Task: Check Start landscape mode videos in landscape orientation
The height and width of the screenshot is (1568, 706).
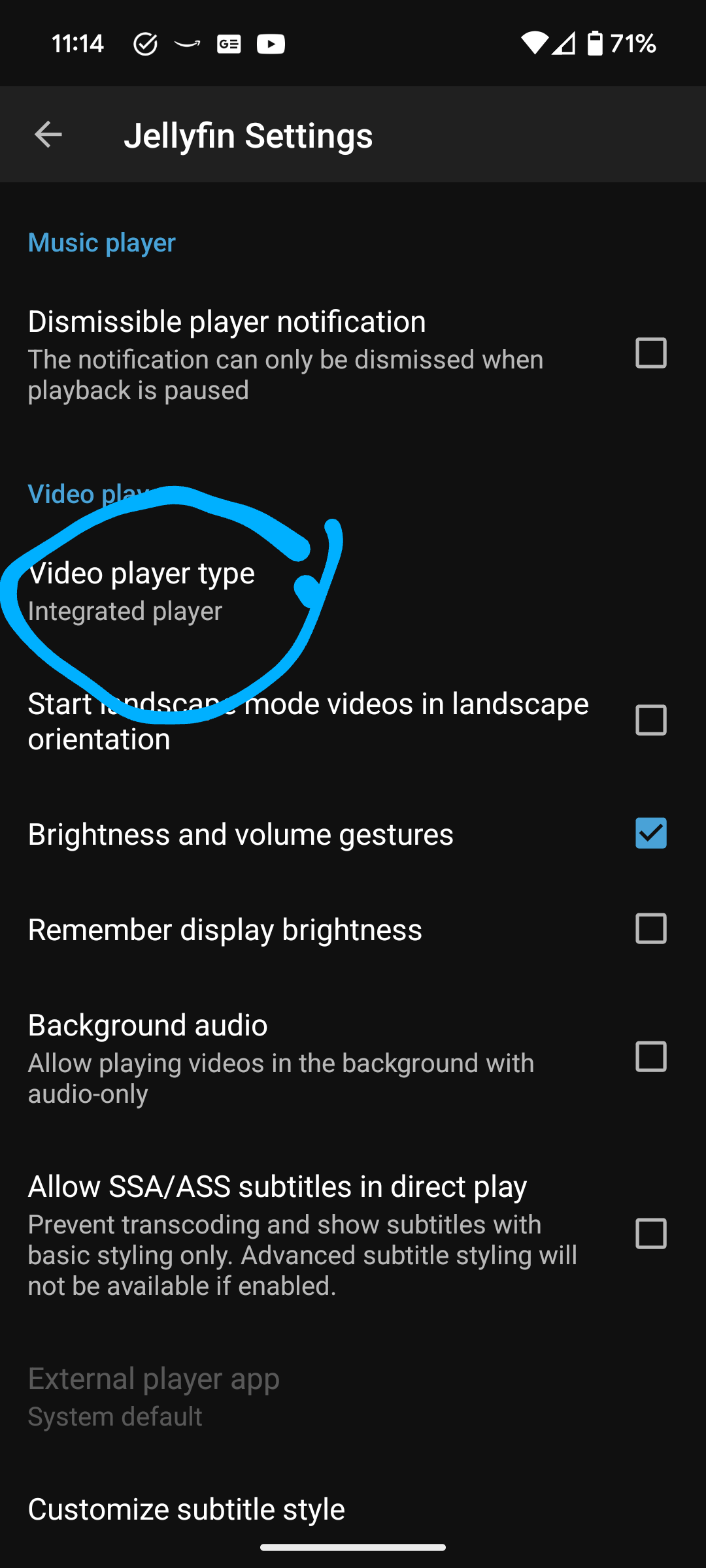Action: pos(650,720)
